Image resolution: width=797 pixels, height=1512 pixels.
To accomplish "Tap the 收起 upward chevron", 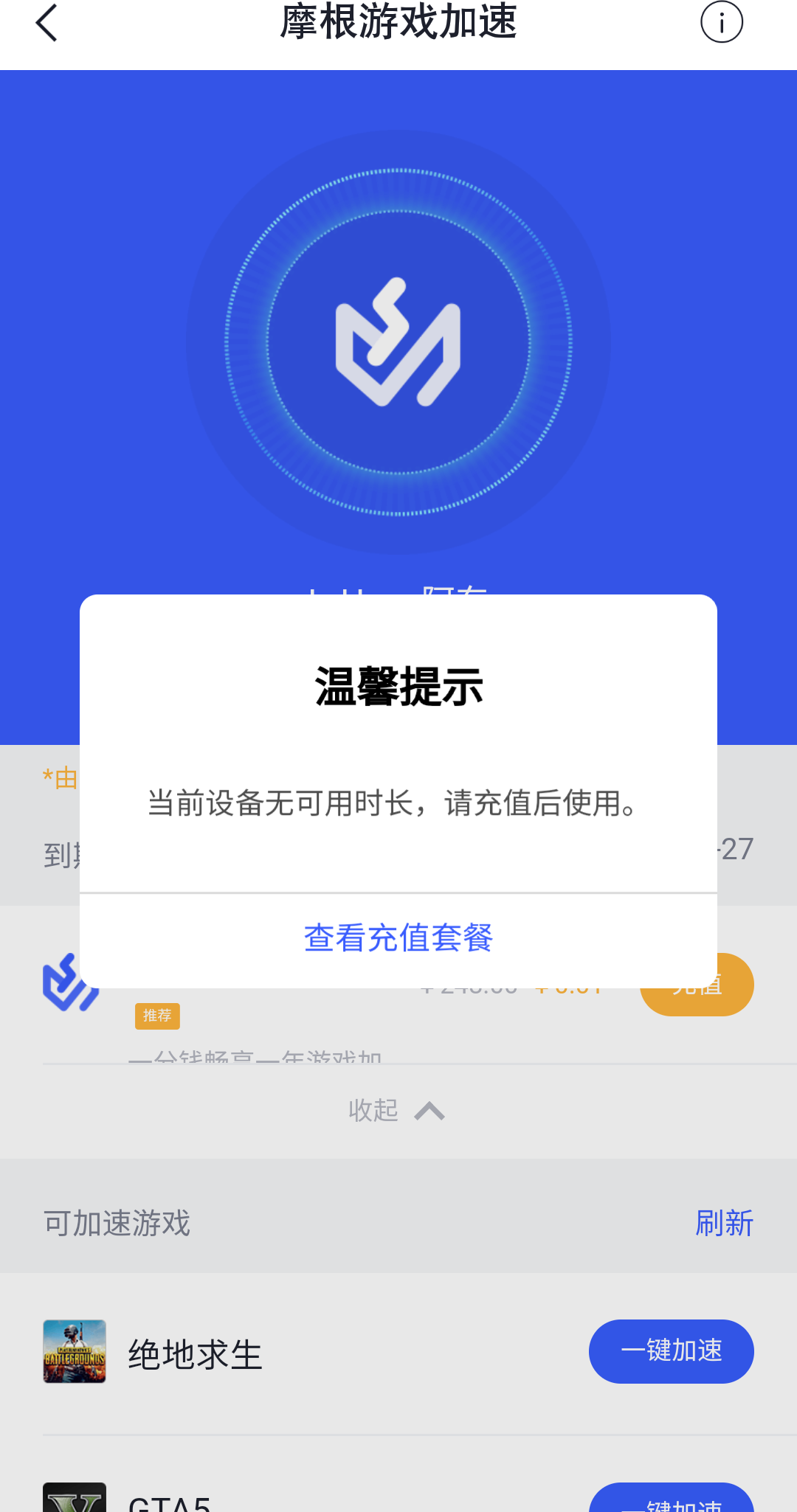I will point(429,1109).
